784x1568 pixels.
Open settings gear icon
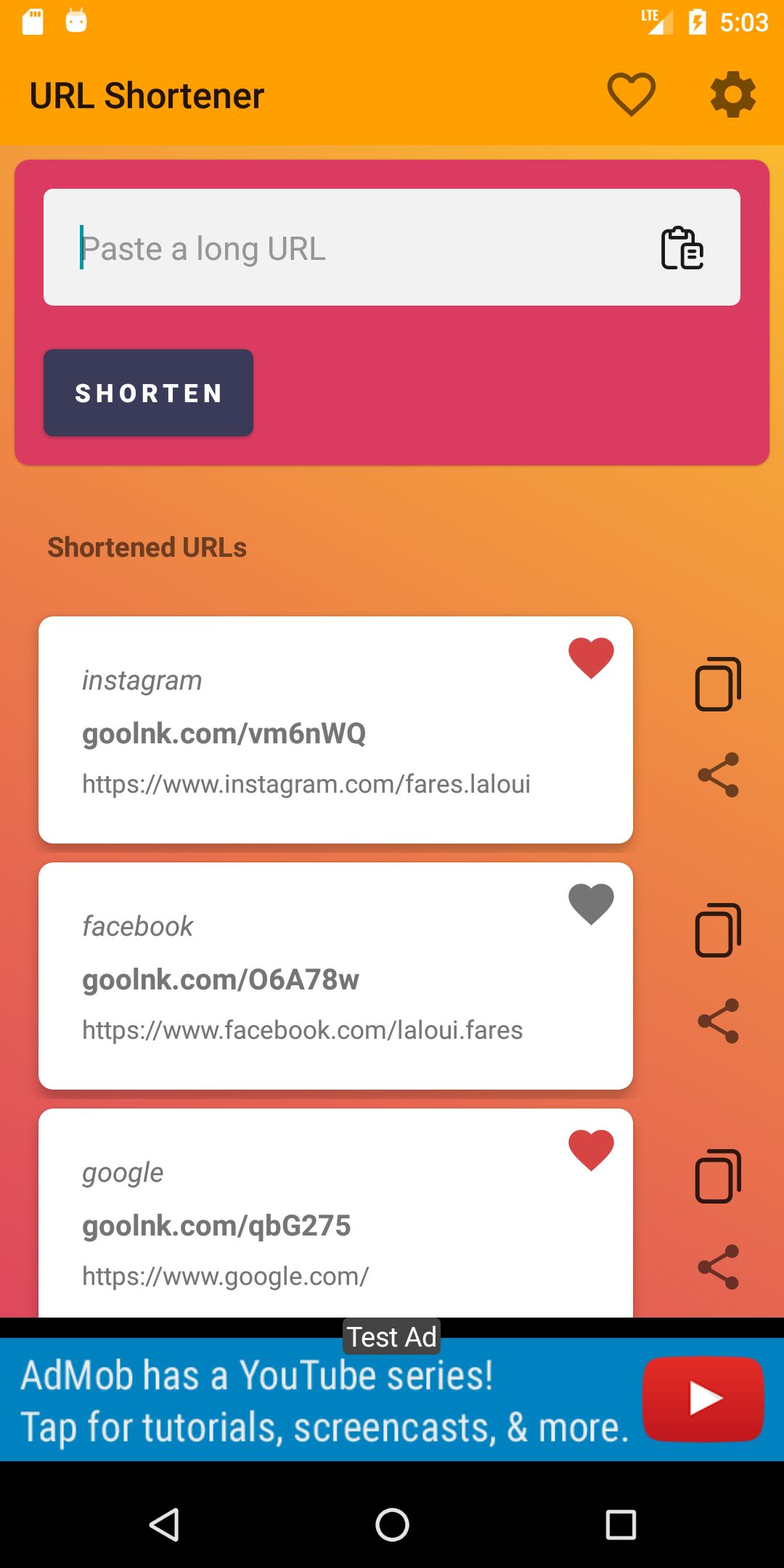733,94
